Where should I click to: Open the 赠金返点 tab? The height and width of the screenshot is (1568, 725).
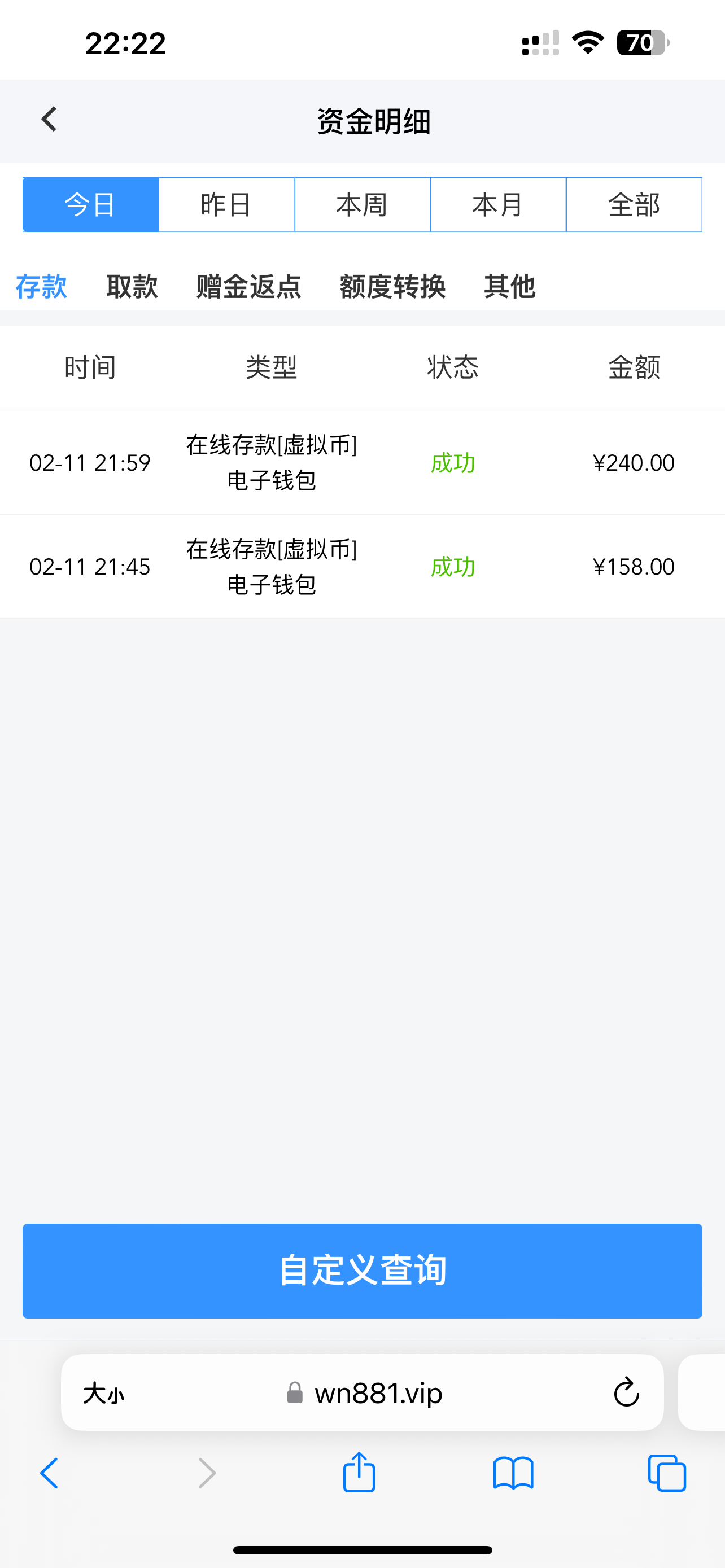[x=248, y=286]
